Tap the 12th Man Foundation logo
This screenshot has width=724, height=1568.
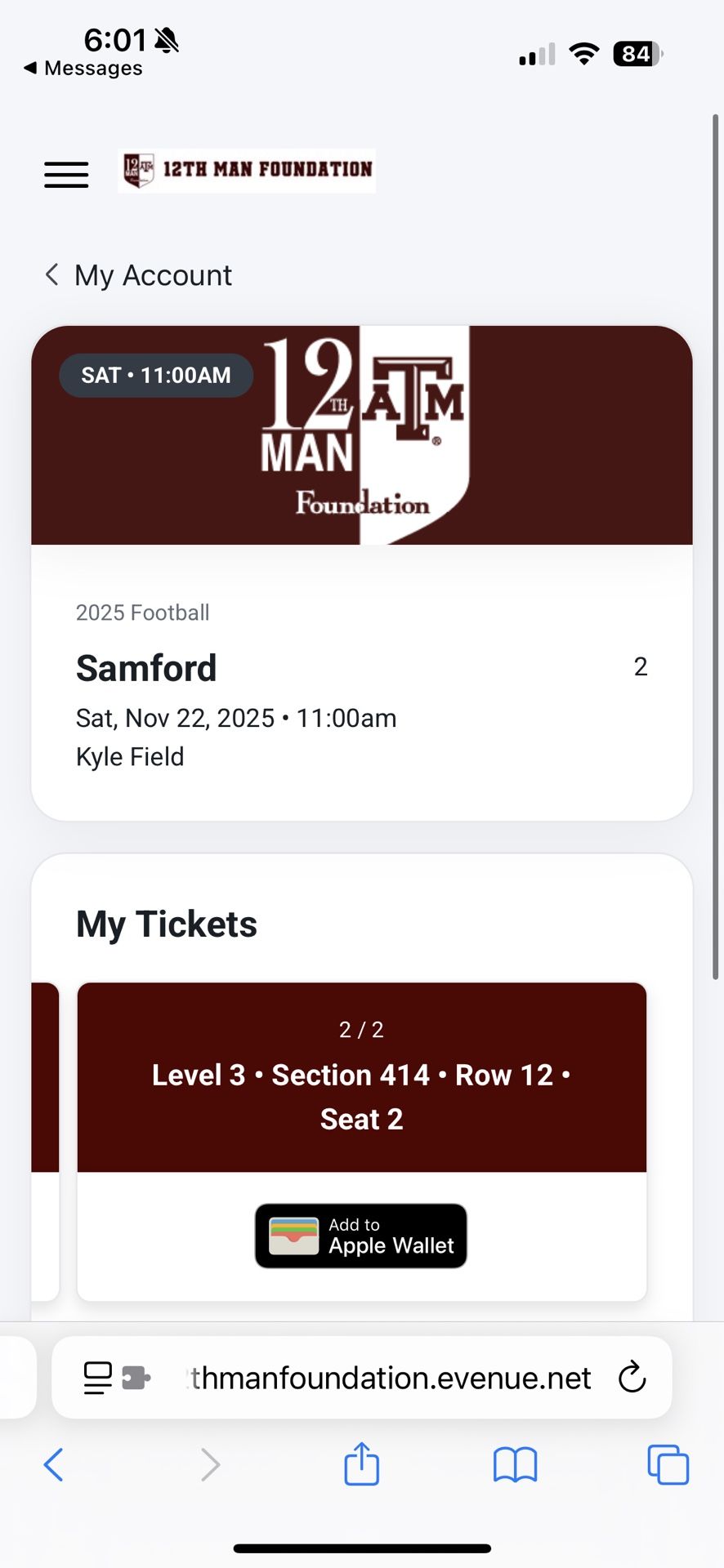246,171
